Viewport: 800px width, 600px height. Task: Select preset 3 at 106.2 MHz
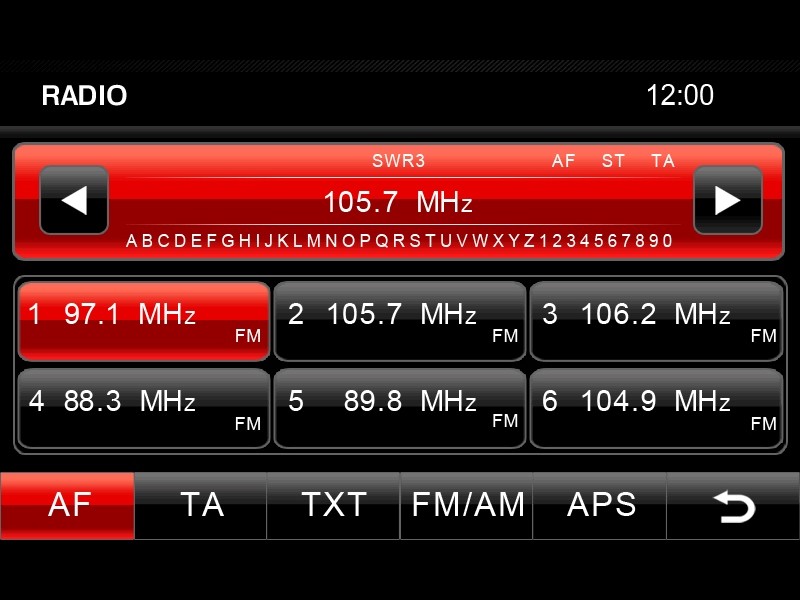click(657, 321)
